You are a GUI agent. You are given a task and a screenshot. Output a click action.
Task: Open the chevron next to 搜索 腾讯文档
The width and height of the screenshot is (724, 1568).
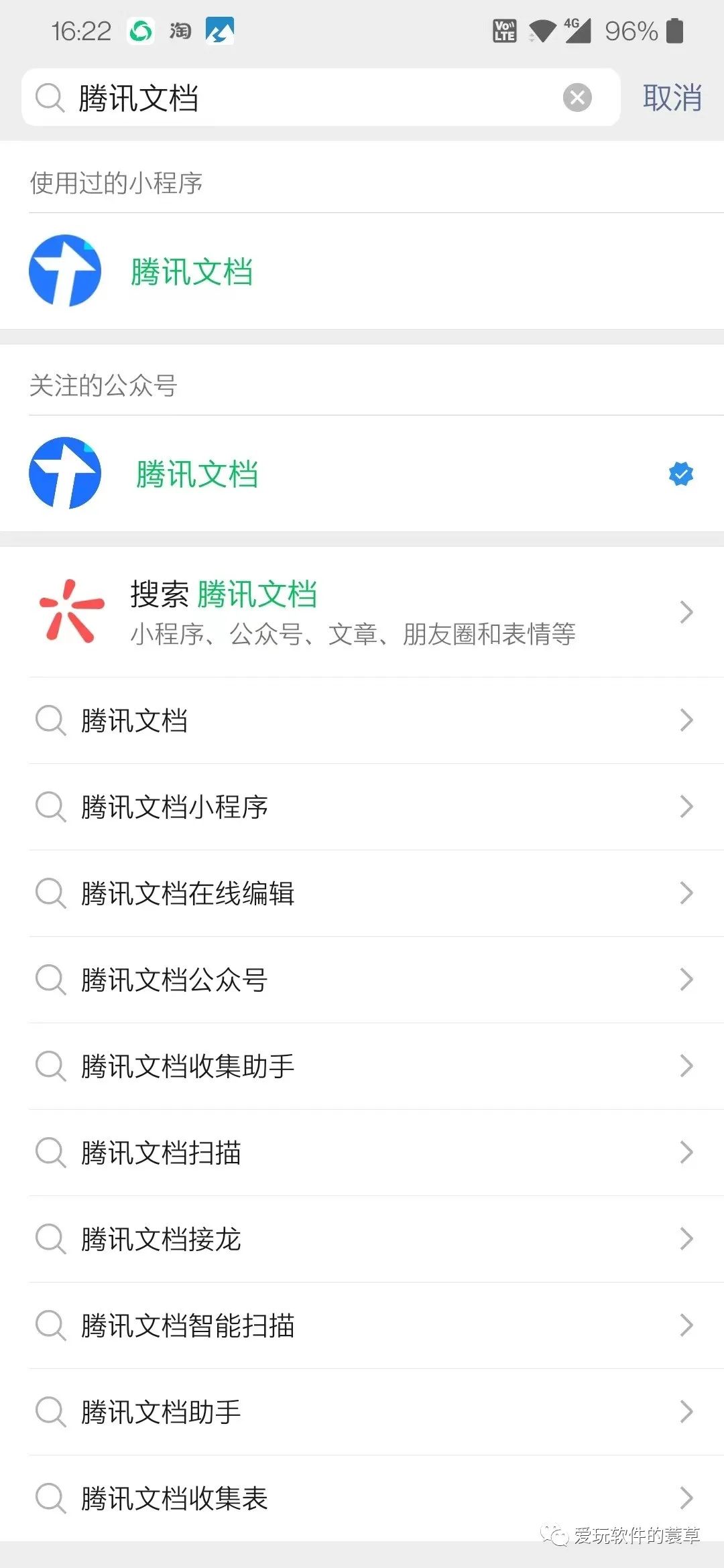[x=686, y=612]
